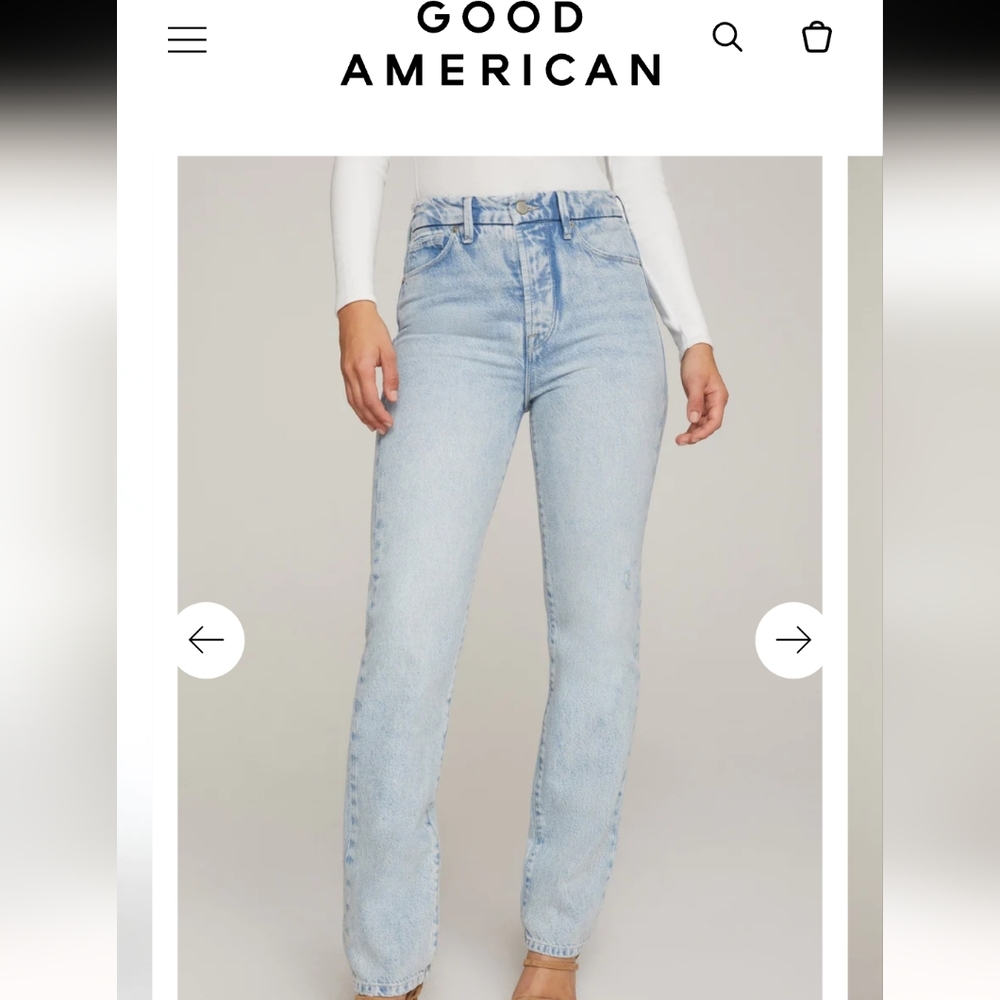Open the search icon
1000x1000 pixels.
(x=727, y=37)
